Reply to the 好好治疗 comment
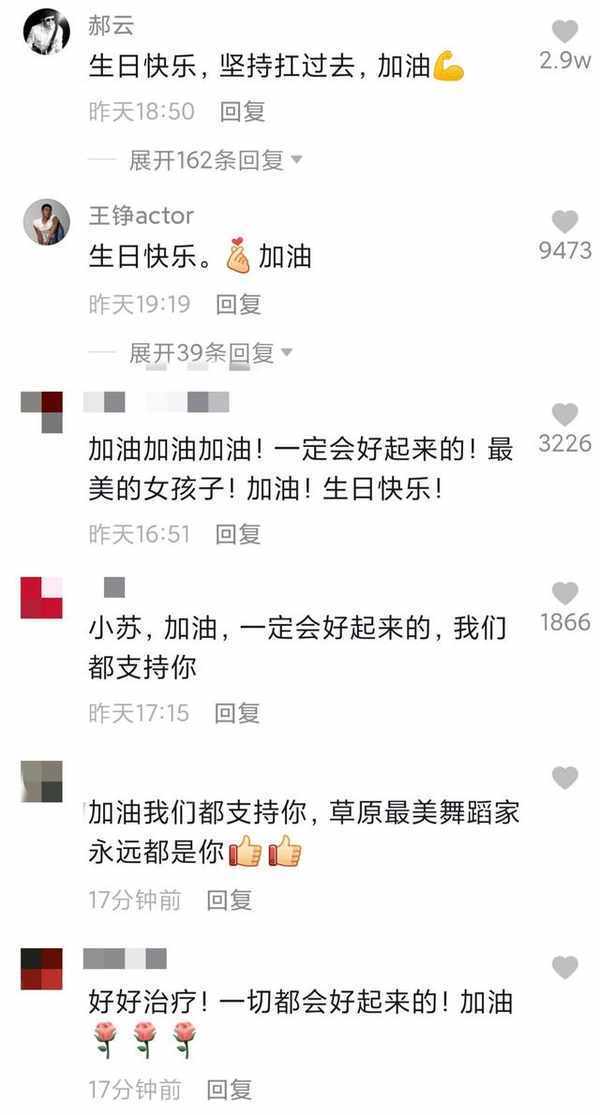The height and width of the screenshot is (1115, 600). [x=229, y=1090]
